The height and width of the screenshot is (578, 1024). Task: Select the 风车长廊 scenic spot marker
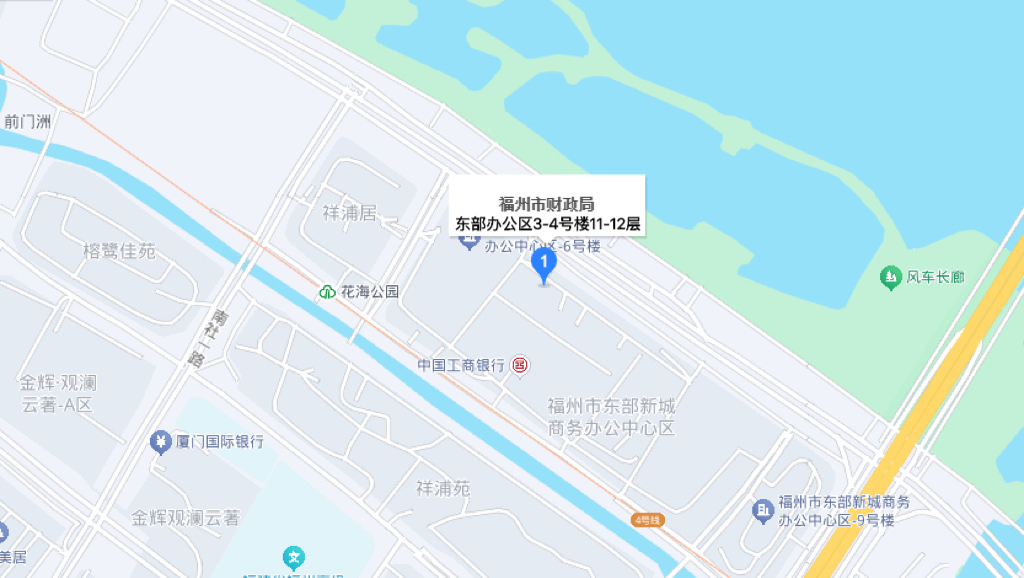coord(890,276)
